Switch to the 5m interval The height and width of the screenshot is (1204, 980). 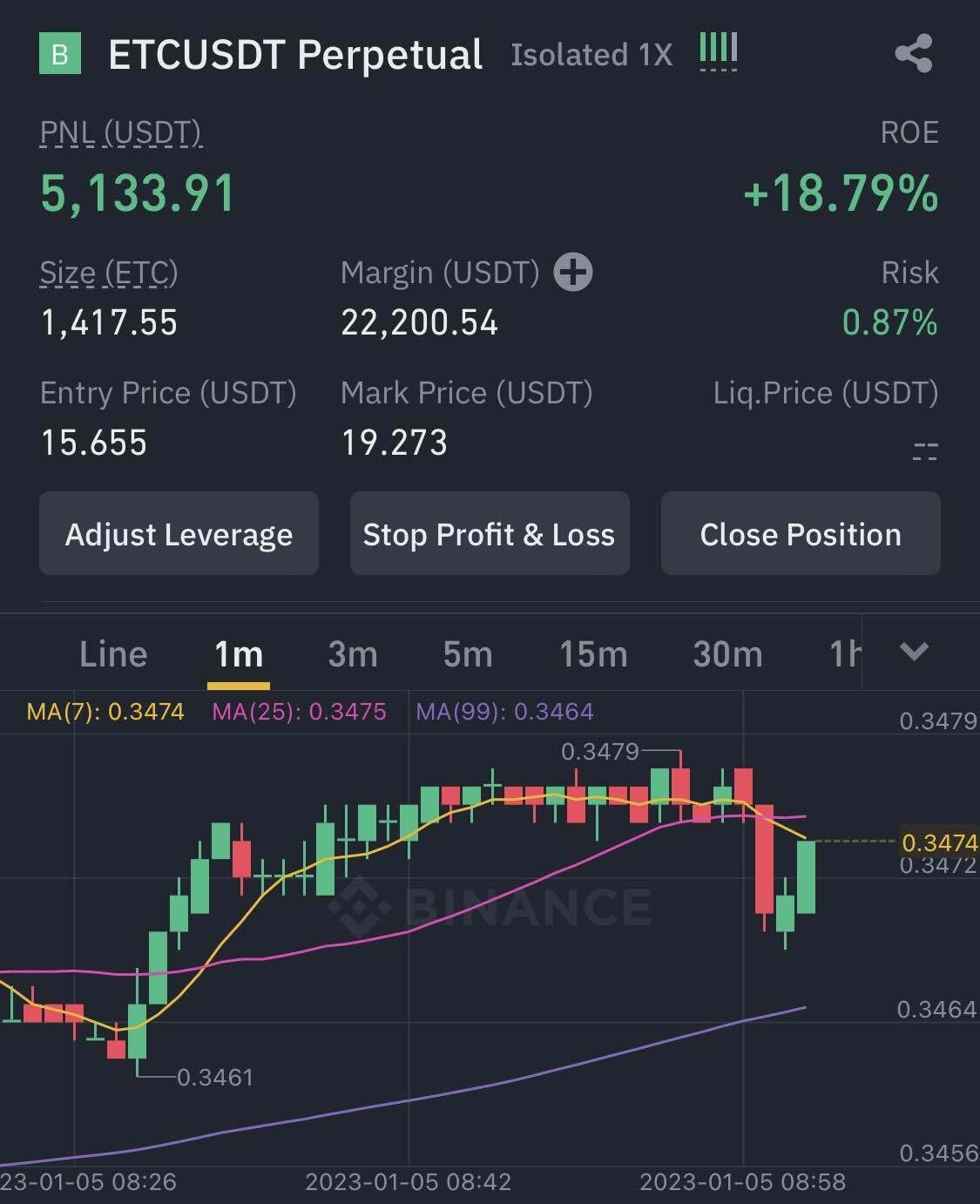point(468,654)
